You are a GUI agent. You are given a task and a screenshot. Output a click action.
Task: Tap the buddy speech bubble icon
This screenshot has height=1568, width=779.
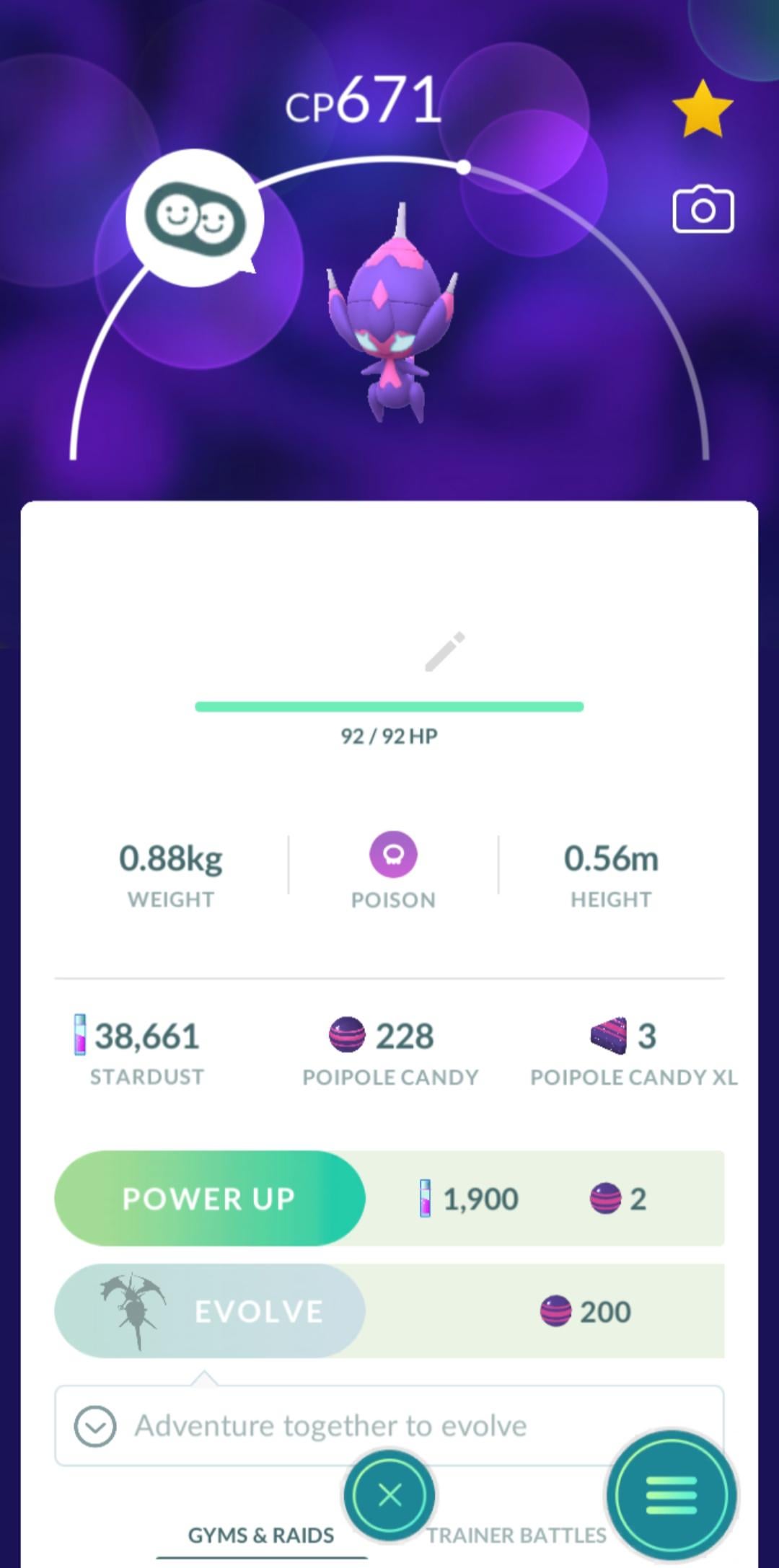[195, 218]
